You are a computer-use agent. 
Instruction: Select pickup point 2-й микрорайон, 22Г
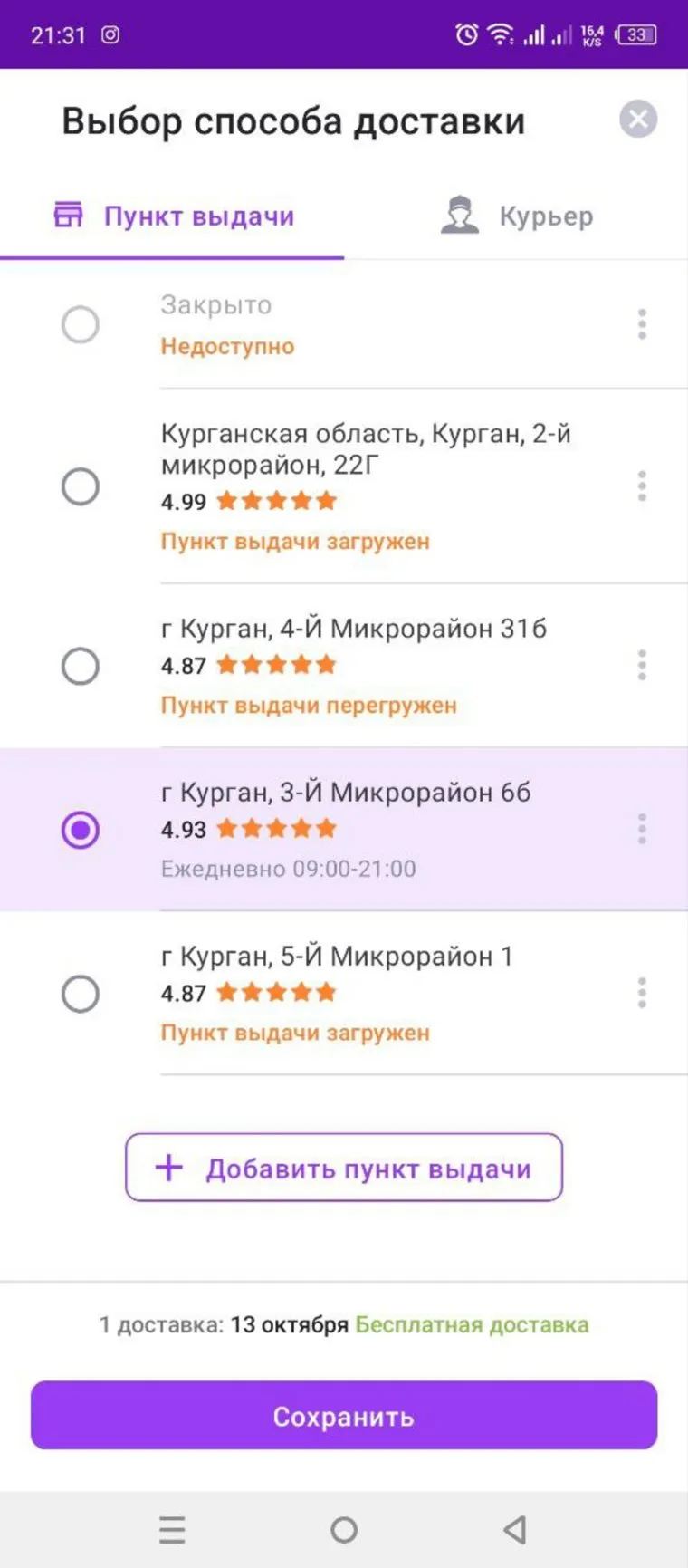coord(81,486)
